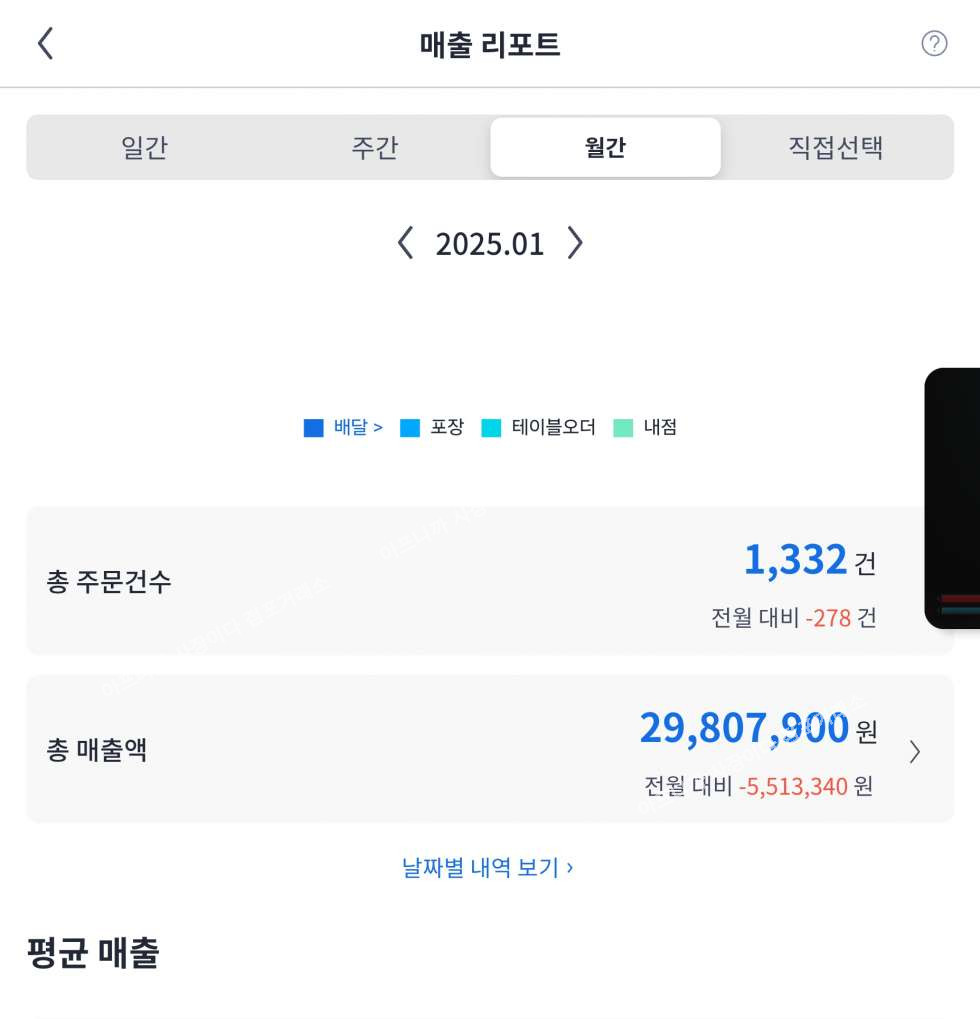The height and width of the screenshot is (1019, 980).
Task: Switch to the 주간 tab
Action: (x=375, y=148)
